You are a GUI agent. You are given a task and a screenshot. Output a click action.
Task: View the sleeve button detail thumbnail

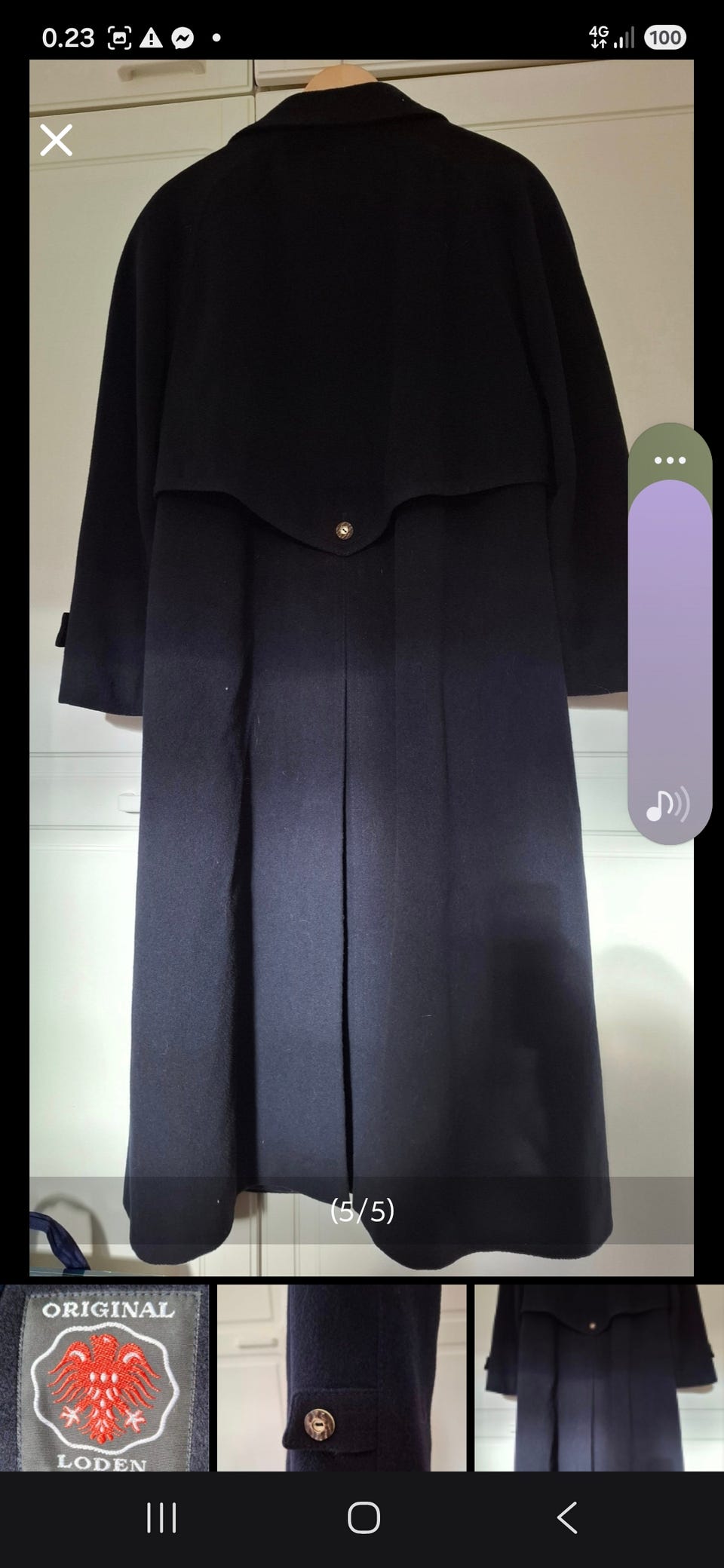(x=342, y=1377)
